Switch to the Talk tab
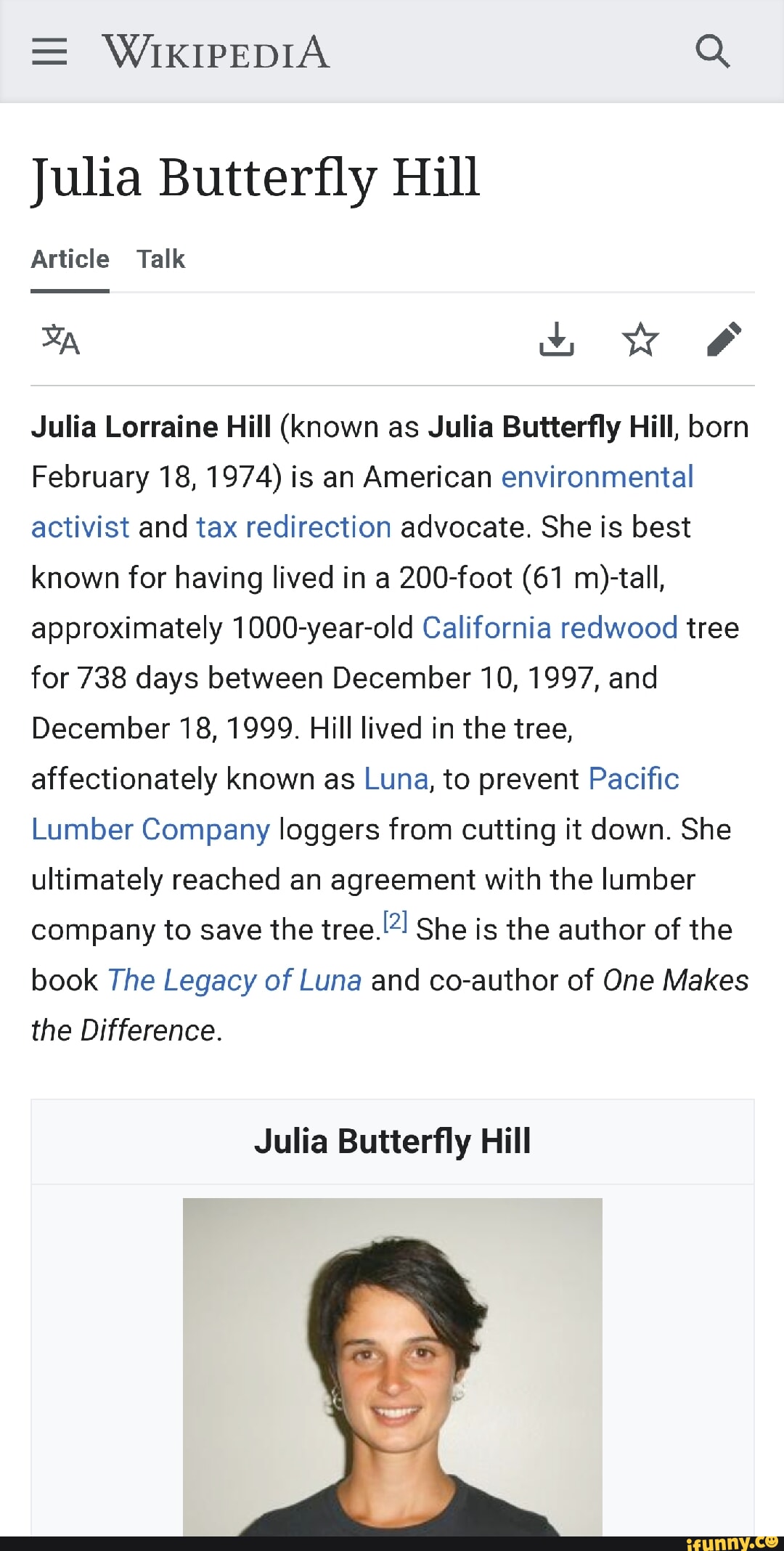 [161, 259]
